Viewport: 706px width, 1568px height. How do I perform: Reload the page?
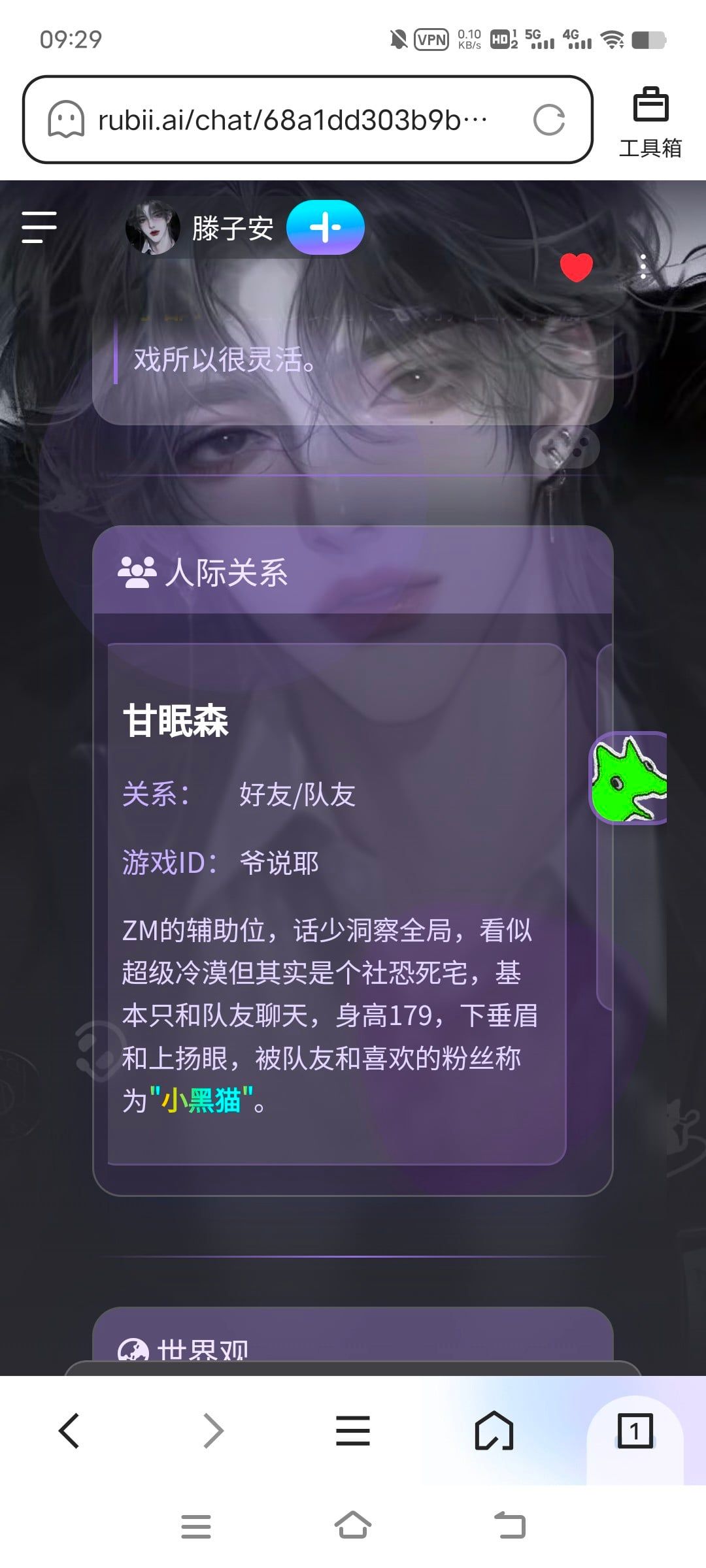pyautogui.click(x=548, y=120)
